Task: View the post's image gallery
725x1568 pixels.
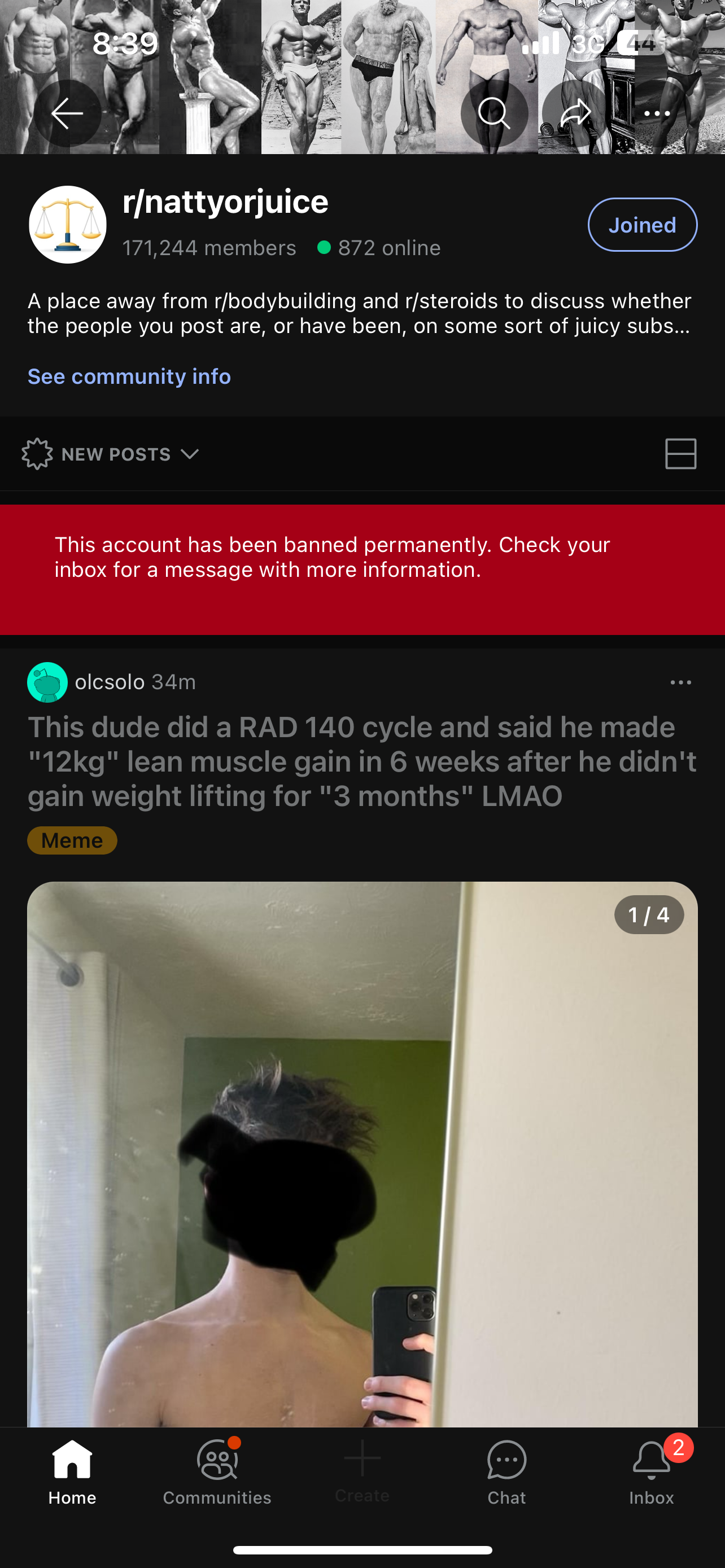Action: [361, 1157]
